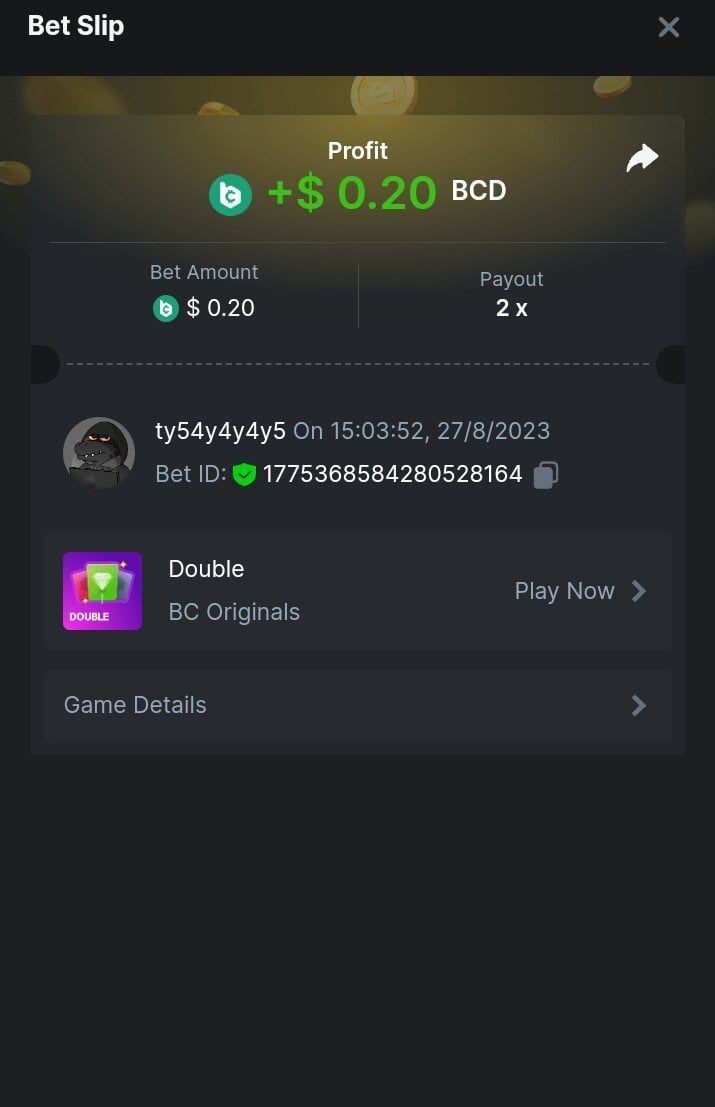This screenshot has height=1107, width=715.
Task: Expand Game Details
Action: click(357, 705)
